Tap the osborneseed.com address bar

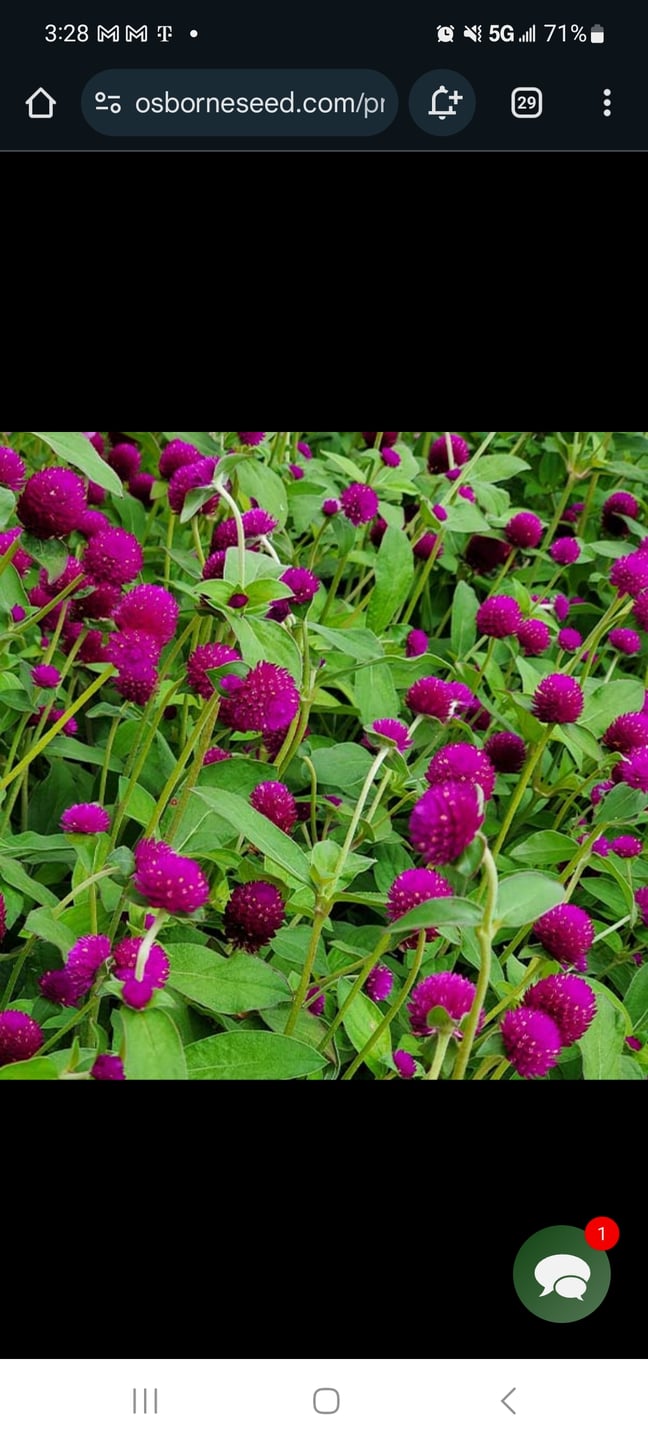click(x=258, y=103)
